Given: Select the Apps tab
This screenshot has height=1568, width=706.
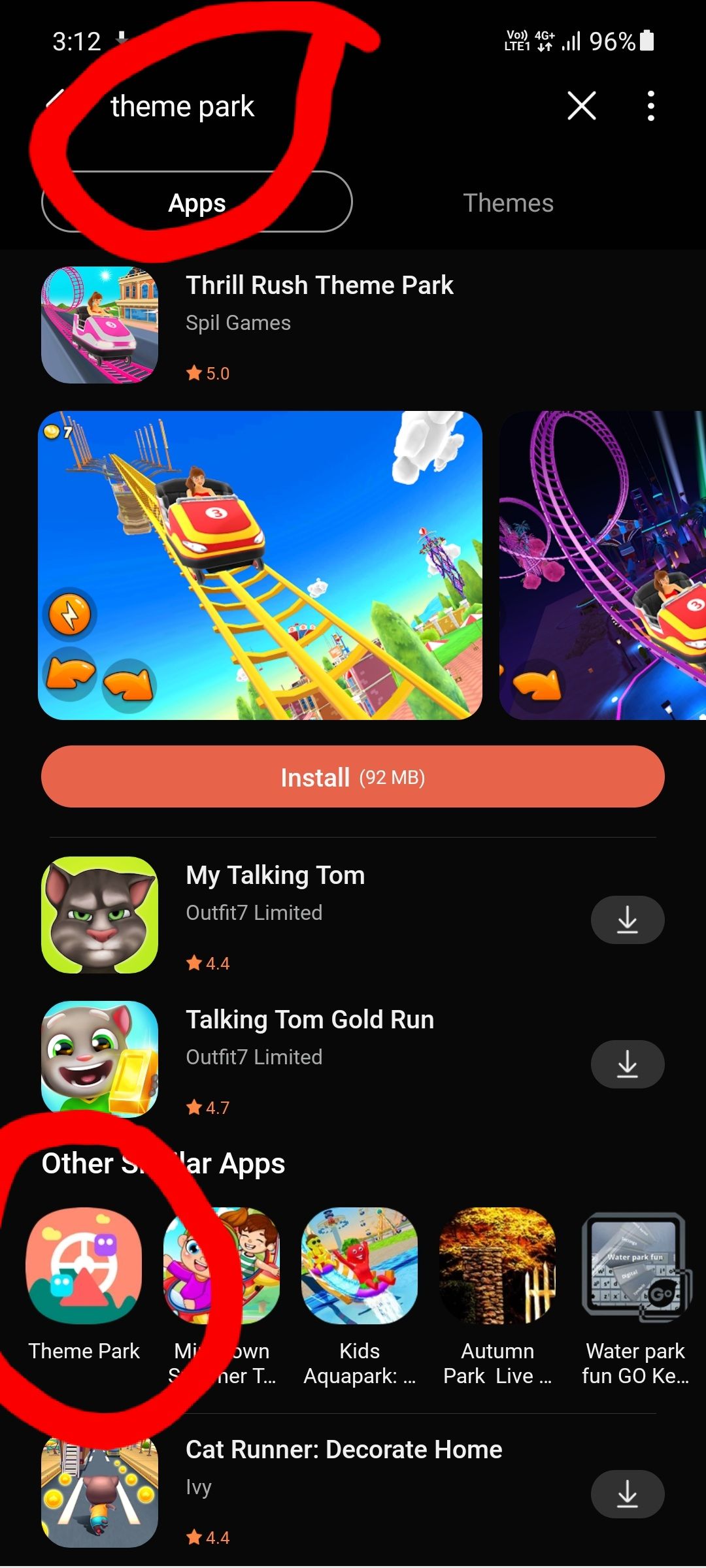Looking at the screenshot, I should coord(197,203).
